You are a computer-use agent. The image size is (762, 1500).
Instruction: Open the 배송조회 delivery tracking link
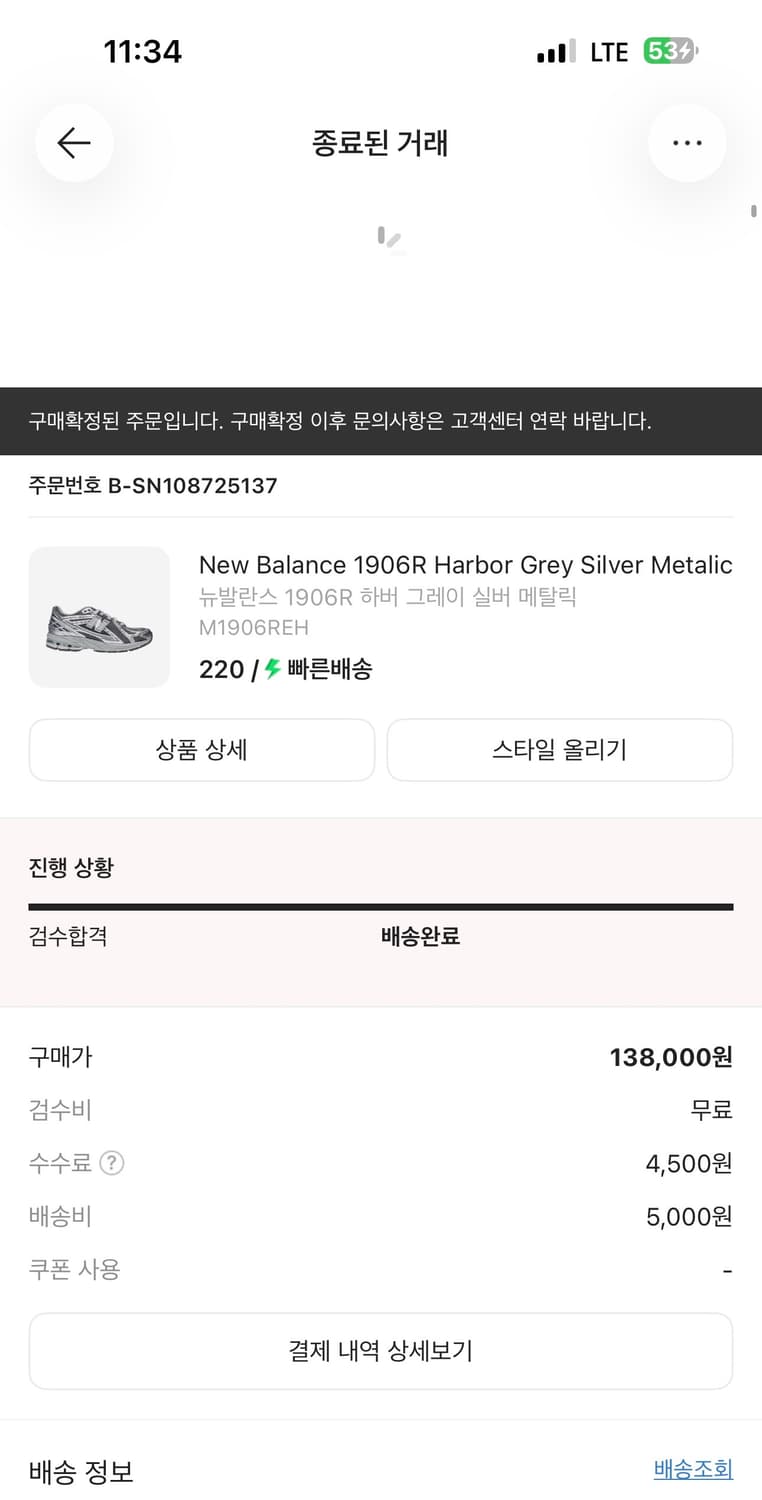(x=692, y=1469)
